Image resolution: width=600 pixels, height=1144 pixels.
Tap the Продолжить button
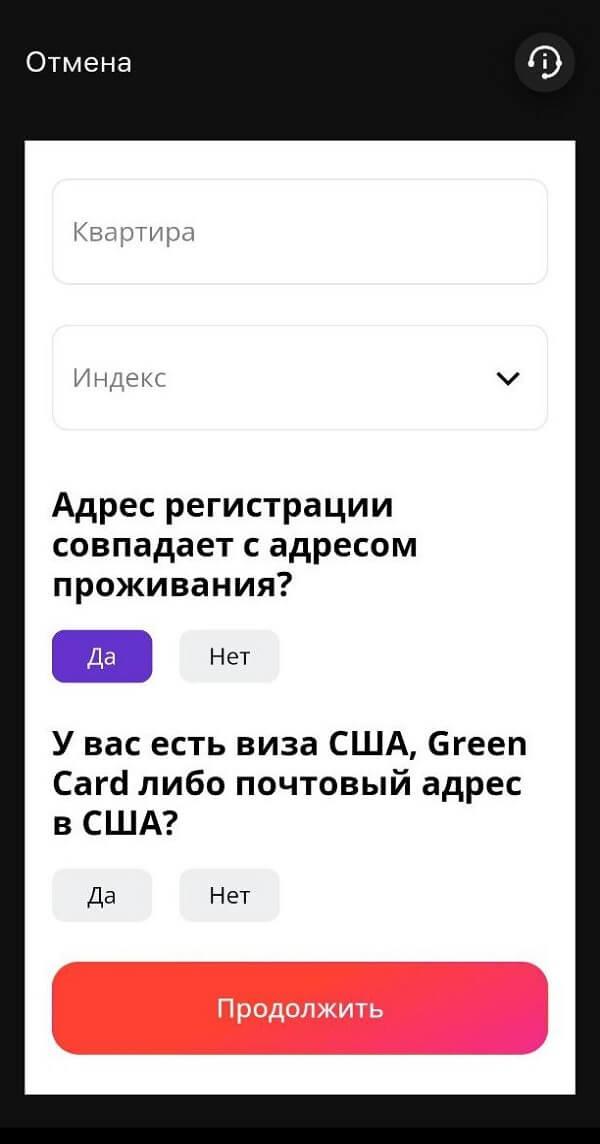(299, 1008)
